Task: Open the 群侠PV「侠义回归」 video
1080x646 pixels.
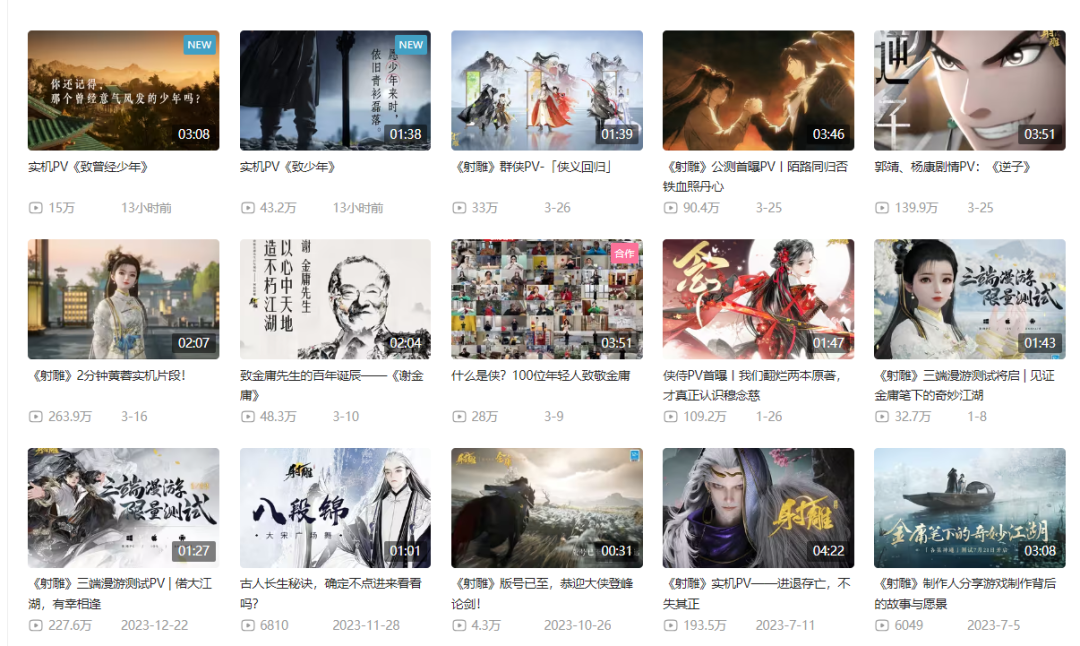Action: tap(547, 90)
